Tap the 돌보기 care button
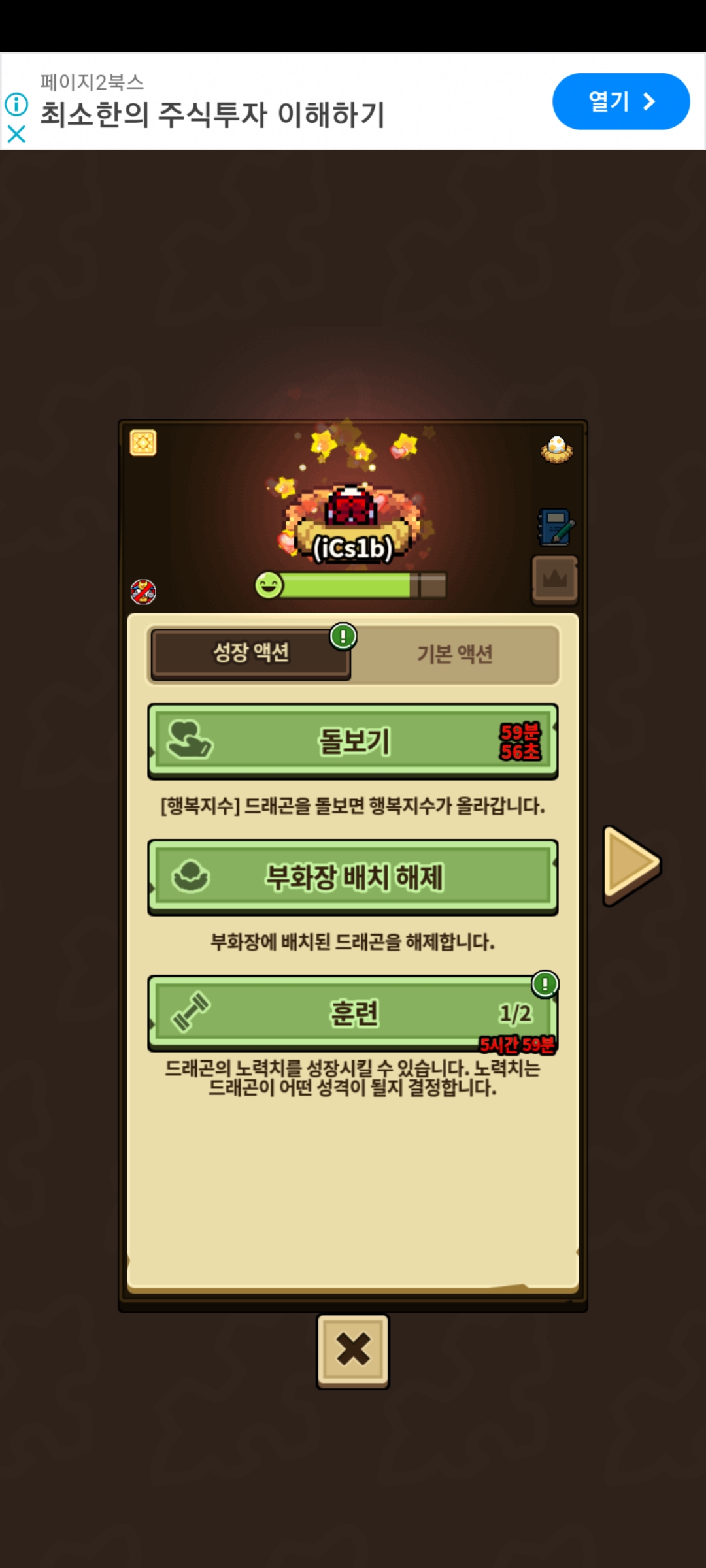 point(353,742)
